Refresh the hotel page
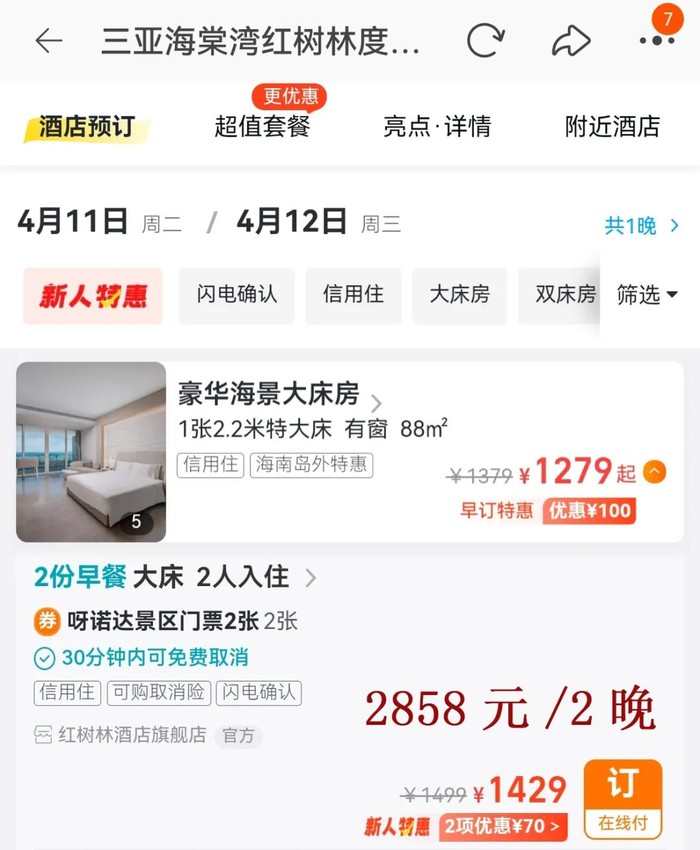The width and height of the screenshot is (700, 850). tap(486, 40)
